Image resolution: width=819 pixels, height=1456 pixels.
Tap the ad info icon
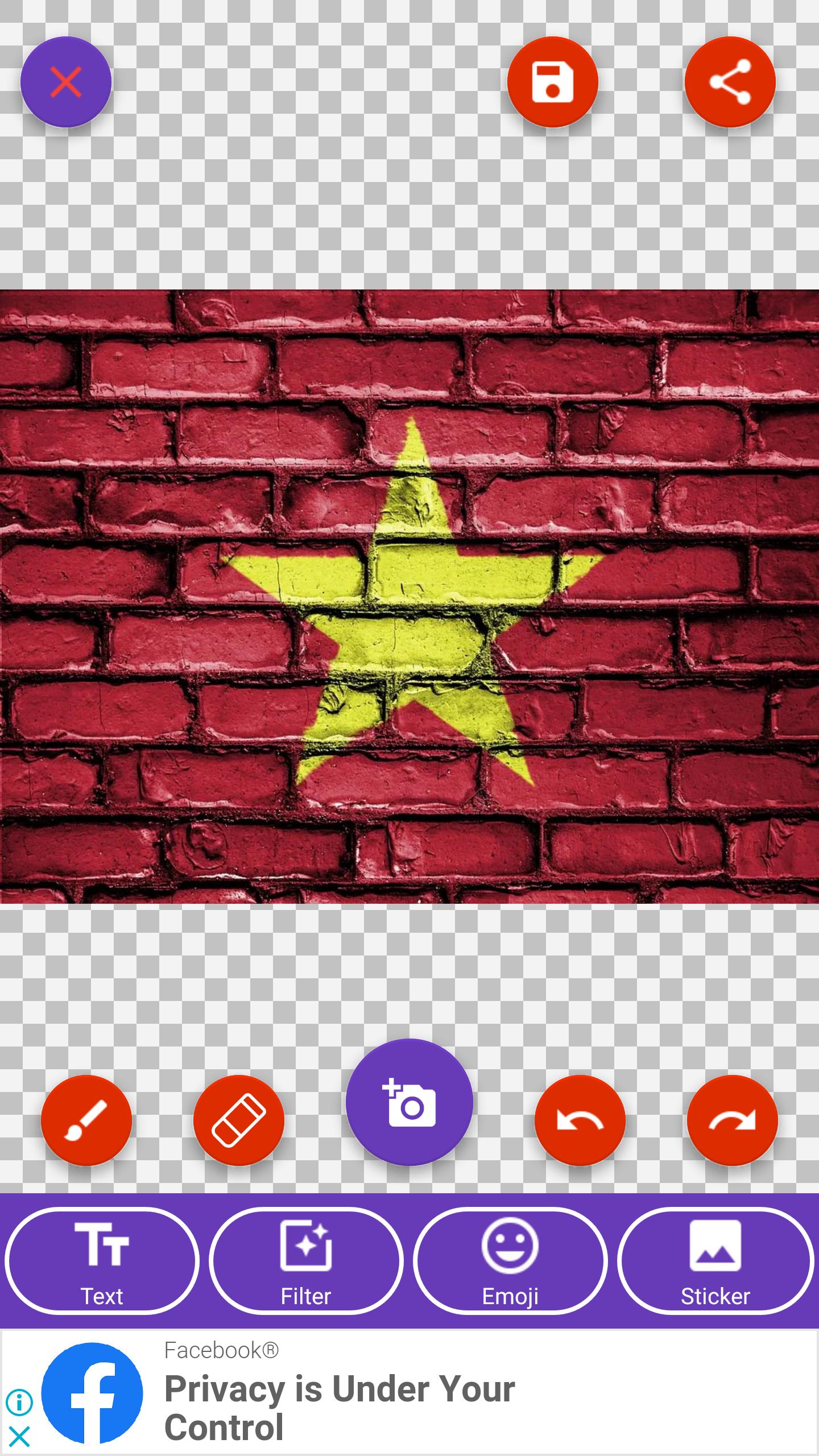pyautogui.click(x=19, y=1403)
